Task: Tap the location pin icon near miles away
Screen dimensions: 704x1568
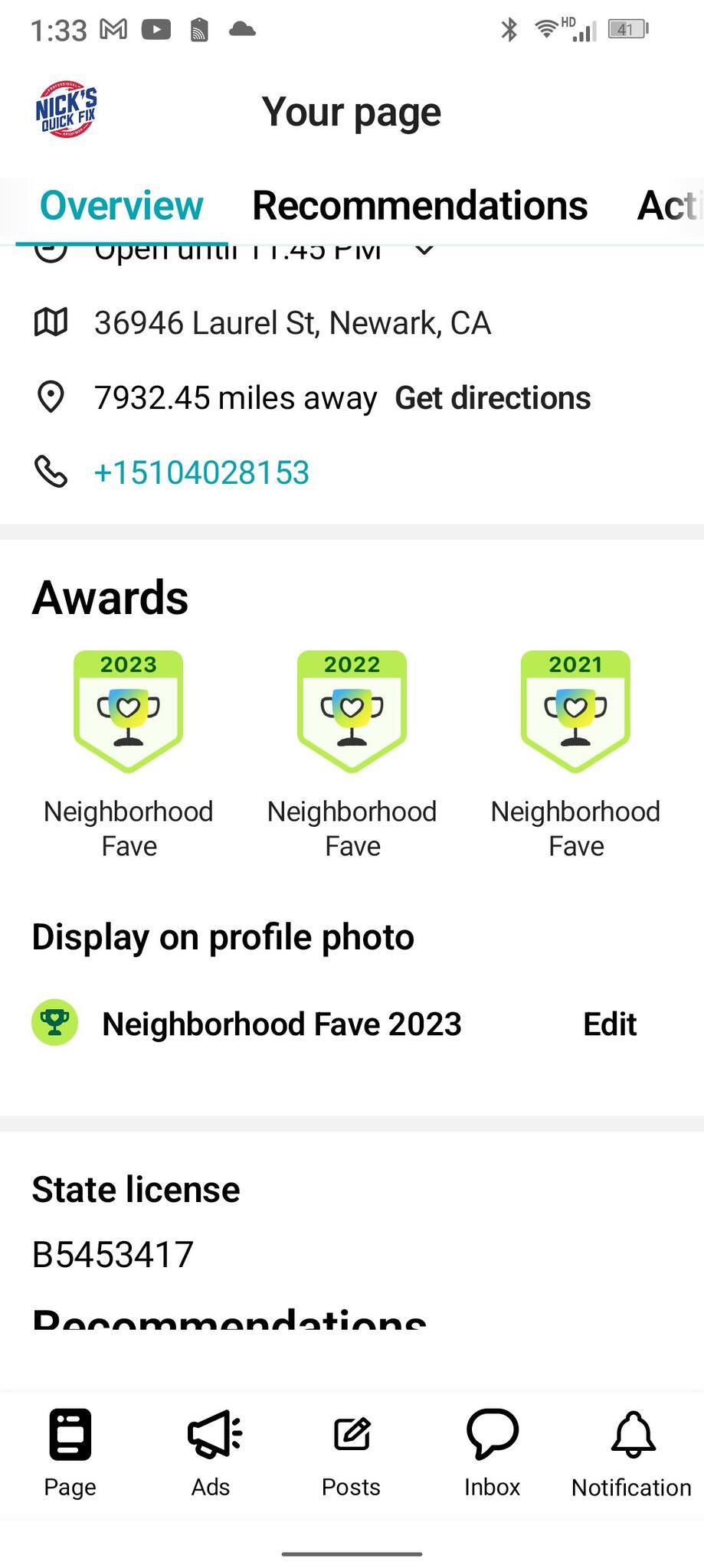Action: click(x=51, y=397)
